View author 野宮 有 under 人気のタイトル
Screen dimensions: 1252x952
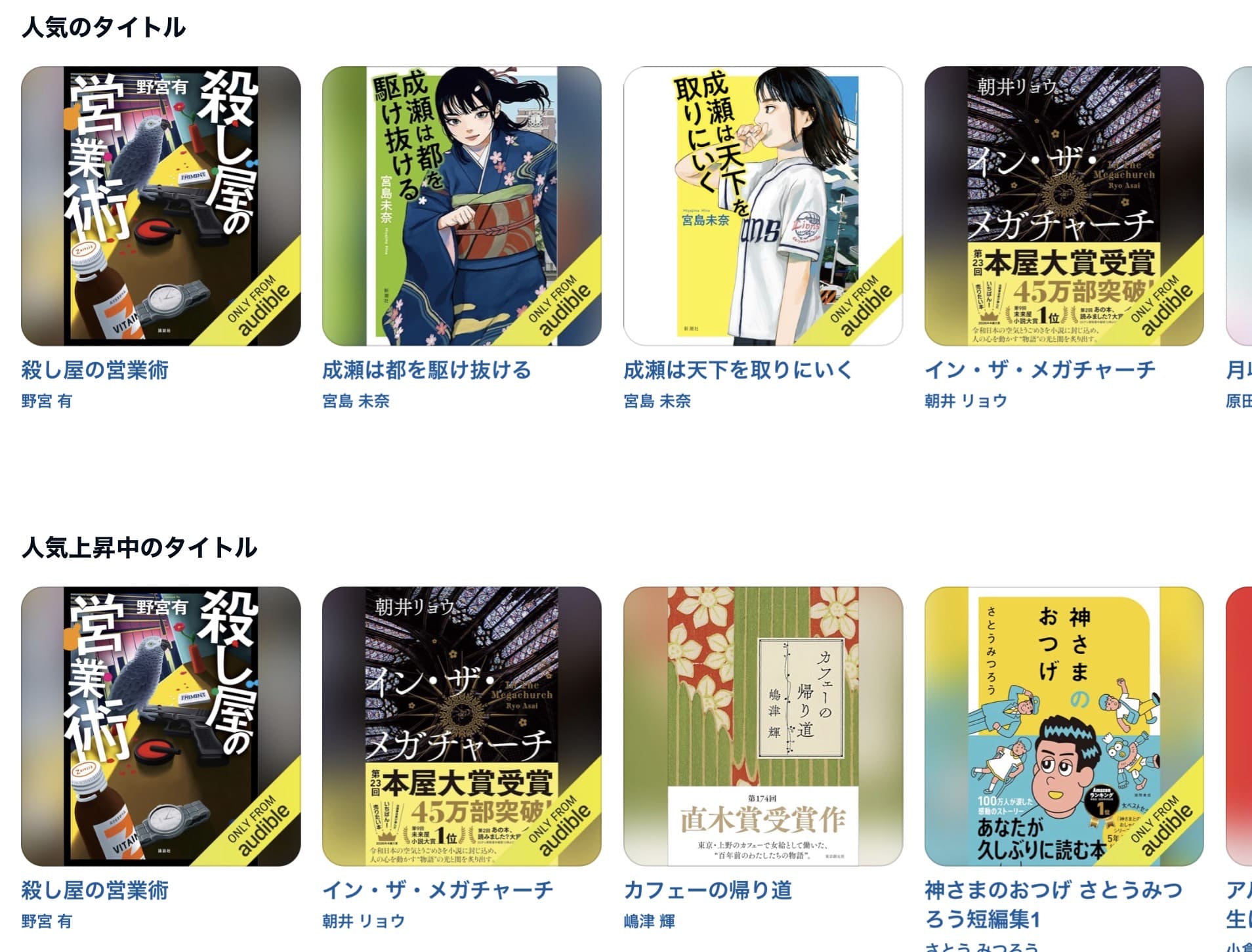tap(47, 401)
